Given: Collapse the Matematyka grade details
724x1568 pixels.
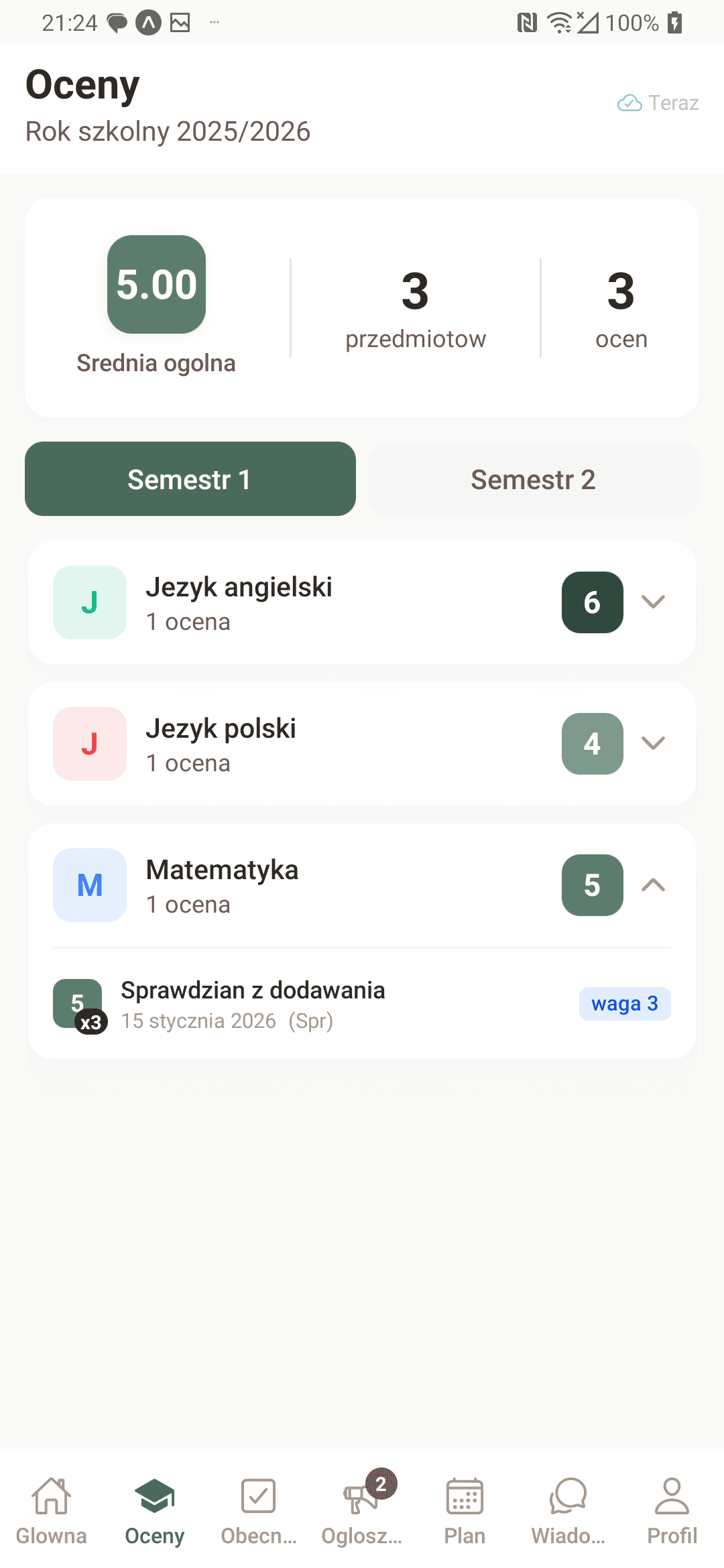Looking at the screenshot, I should tap(654, 885).
